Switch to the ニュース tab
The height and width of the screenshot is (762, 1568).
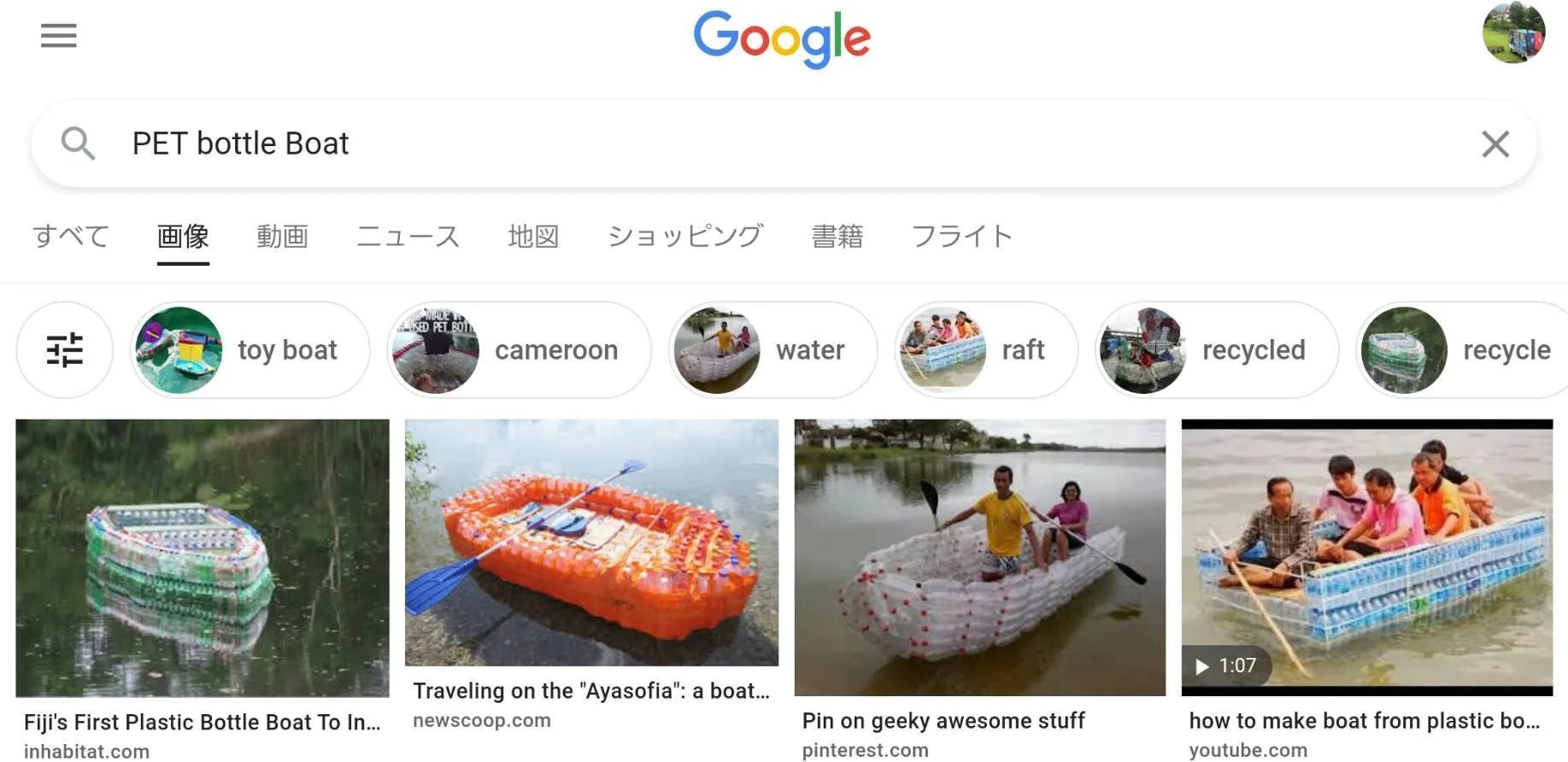(408, 236)
